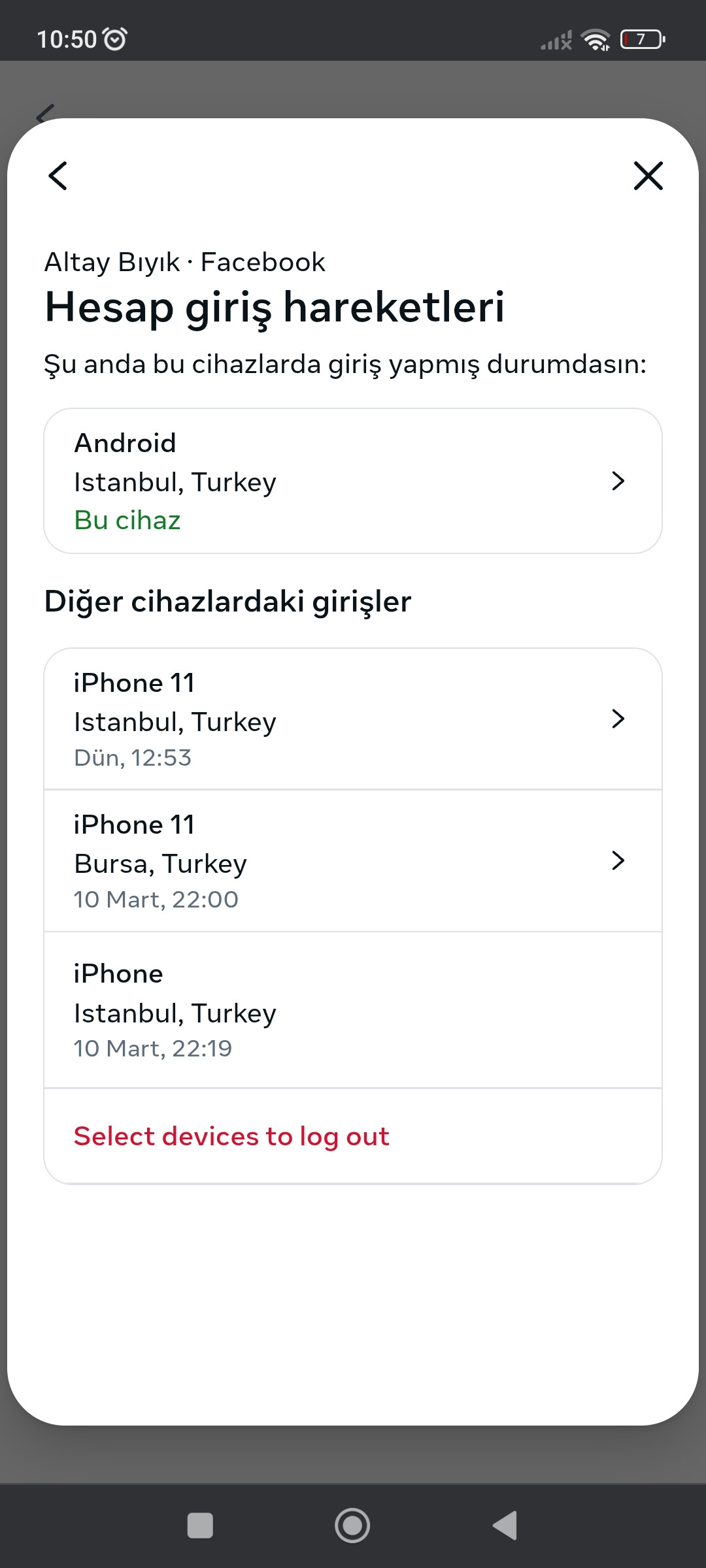Open the iPhone 11 Bursa login entry
Image resolution: width=706 pixels, height=1568 pixels.
click(353, 861)
